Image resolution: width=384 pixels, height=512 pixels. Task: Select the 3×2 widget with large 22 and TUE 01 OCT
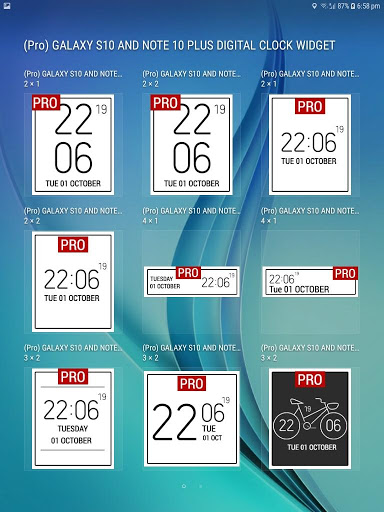pos(191,419)
